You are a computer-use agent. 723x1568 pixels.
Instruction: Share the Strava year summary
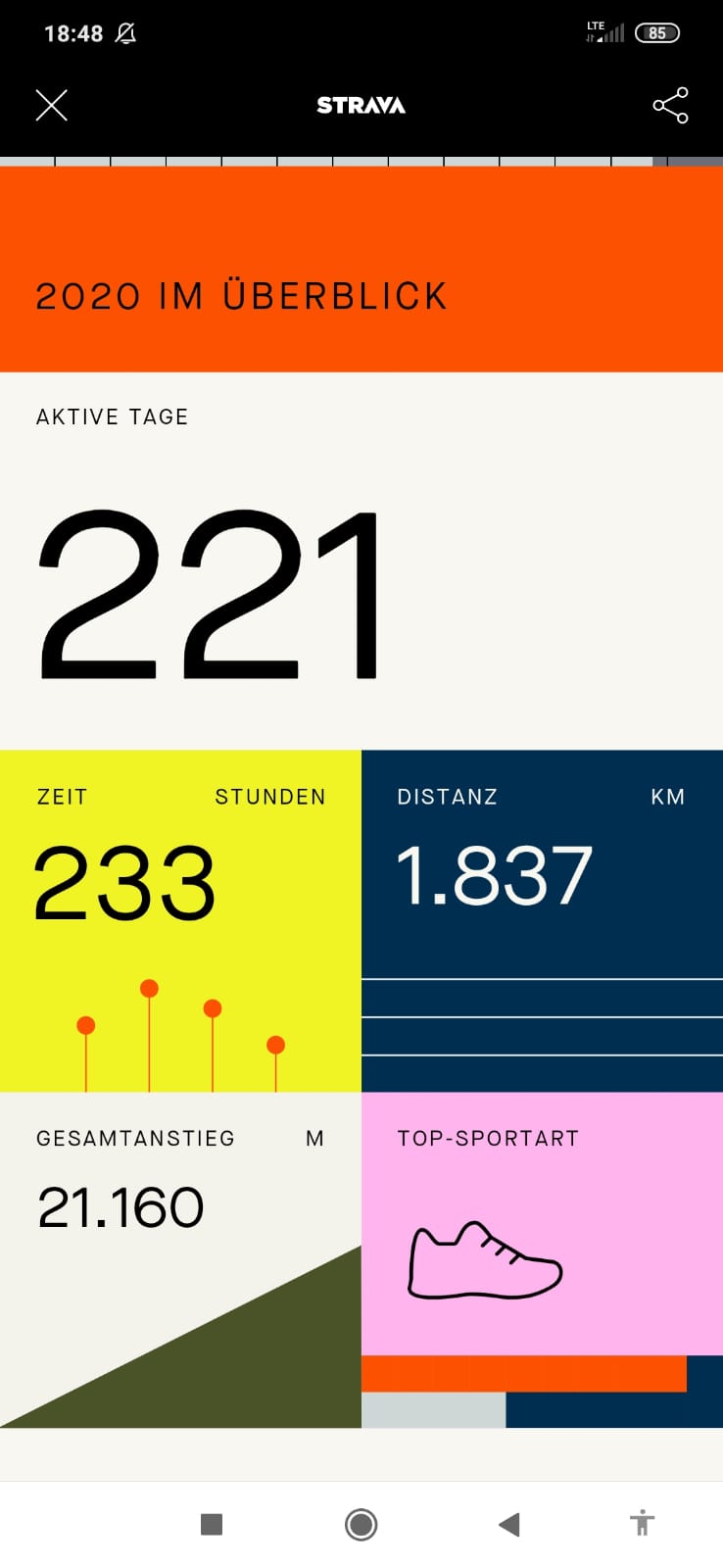click(x=671, y=105)
